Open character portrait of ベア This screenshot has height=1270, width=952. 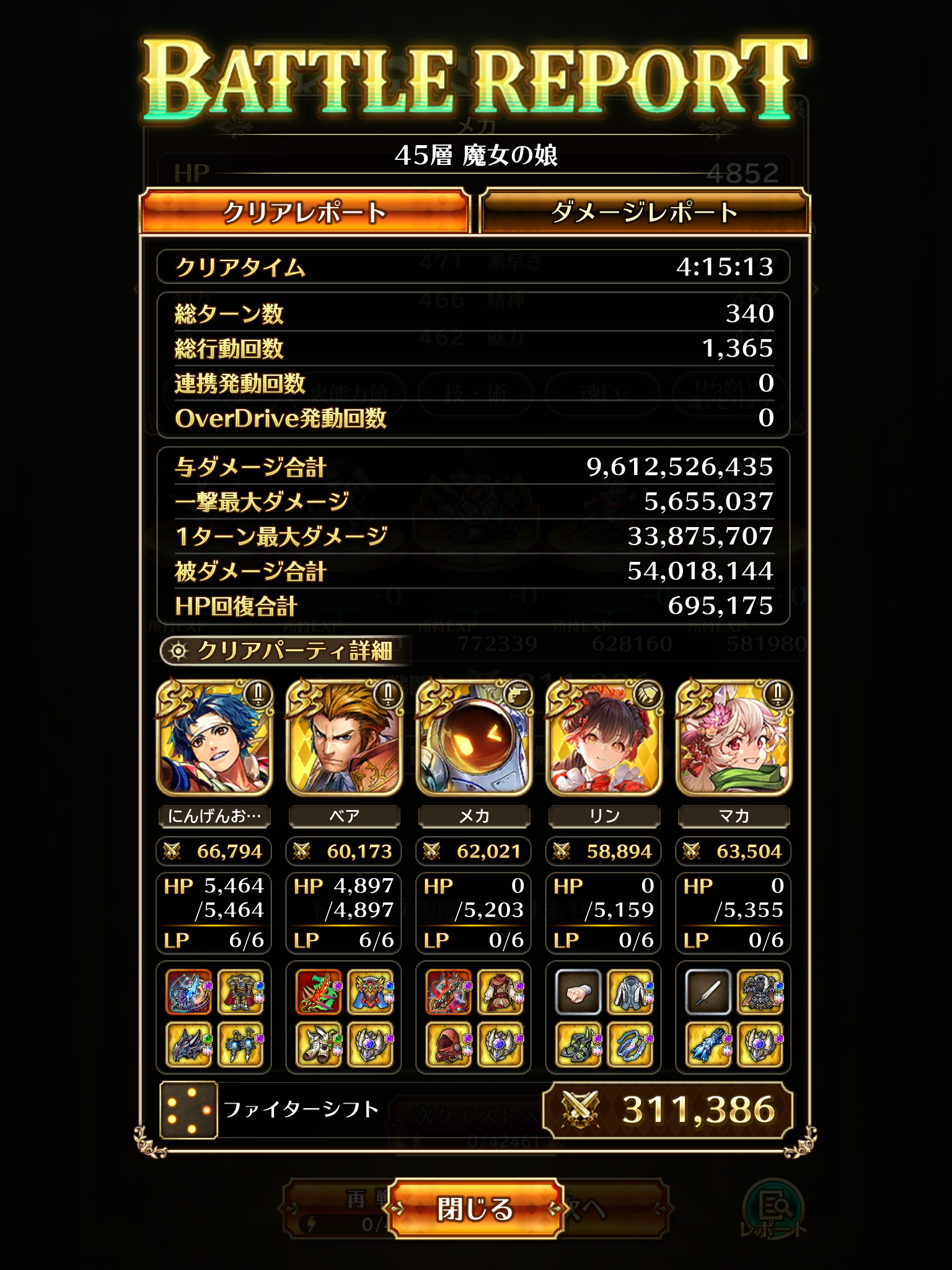click(344, 738)
